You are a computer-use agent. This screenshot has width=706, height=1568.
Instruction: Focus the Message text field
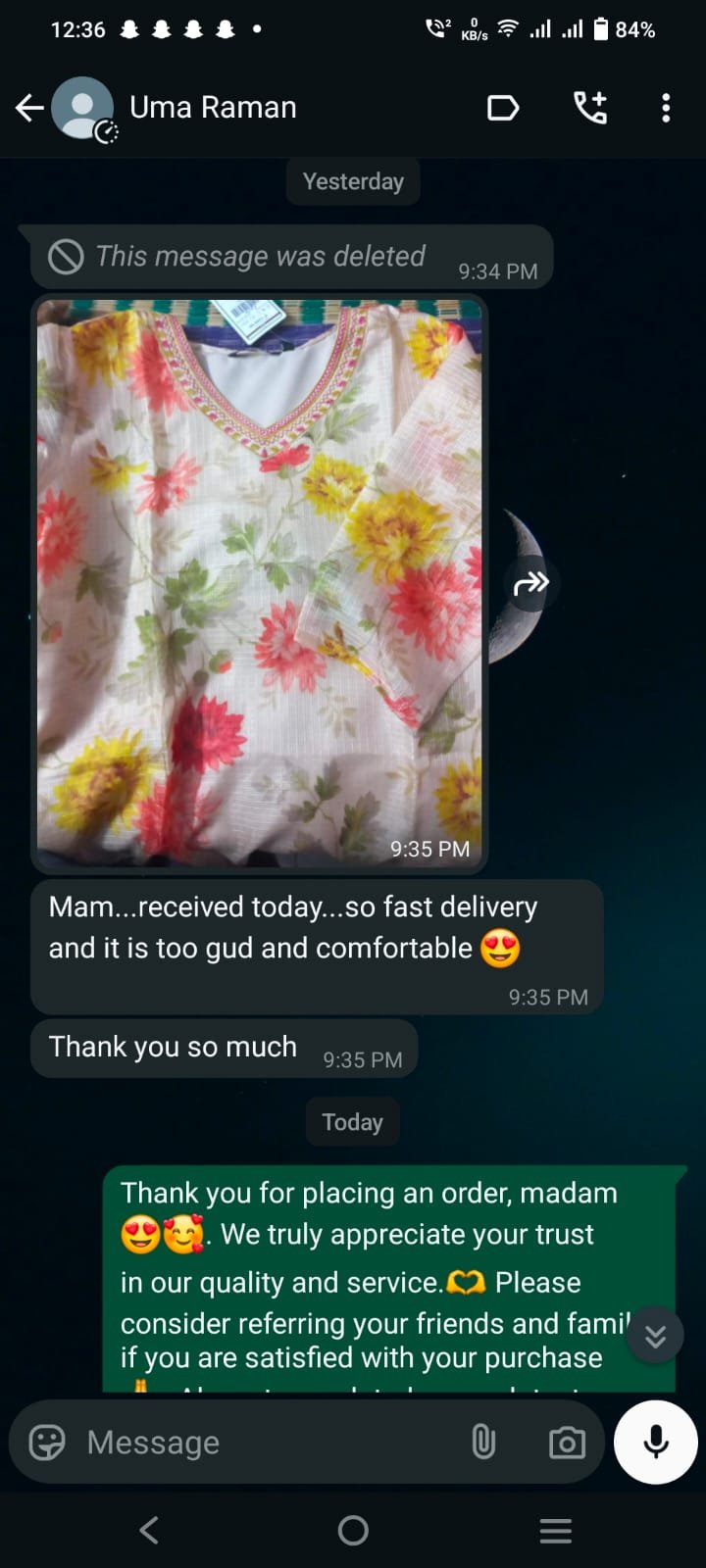265,1443
